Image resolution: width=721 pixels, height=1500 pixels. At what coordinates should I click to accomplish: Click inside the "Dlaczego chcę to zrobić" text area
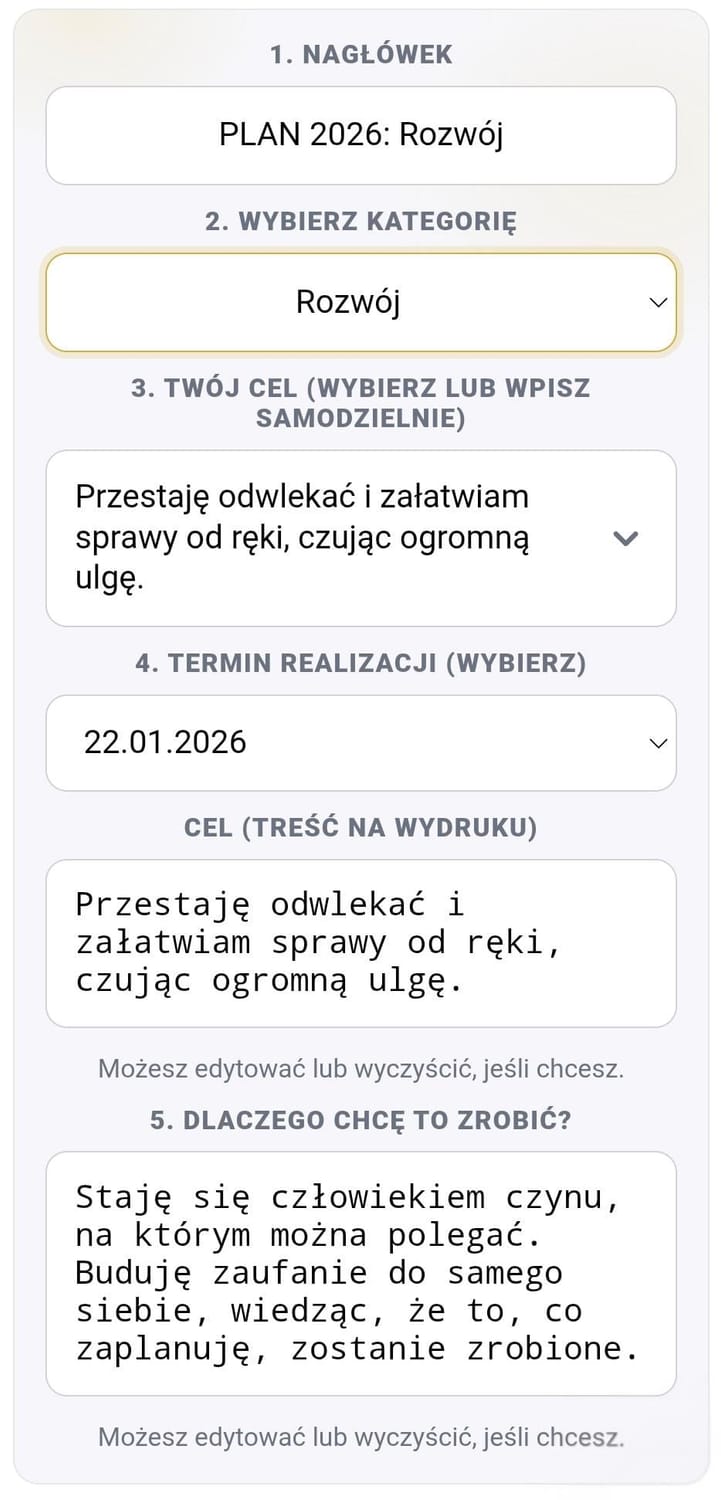(x=360, y=1272)
